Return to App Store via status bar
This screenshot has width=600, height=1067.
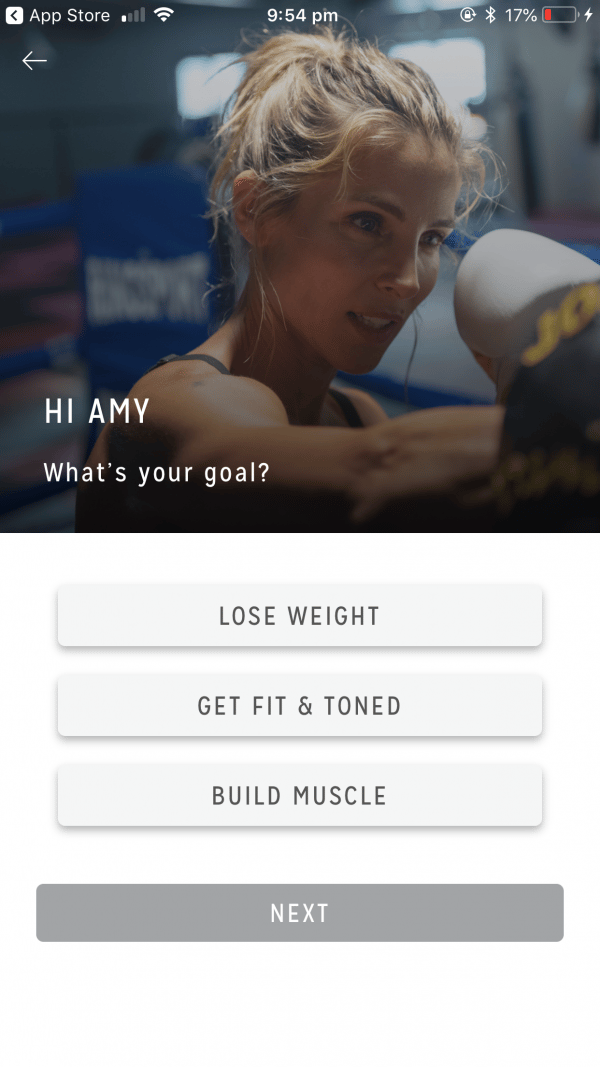point(59,15)
